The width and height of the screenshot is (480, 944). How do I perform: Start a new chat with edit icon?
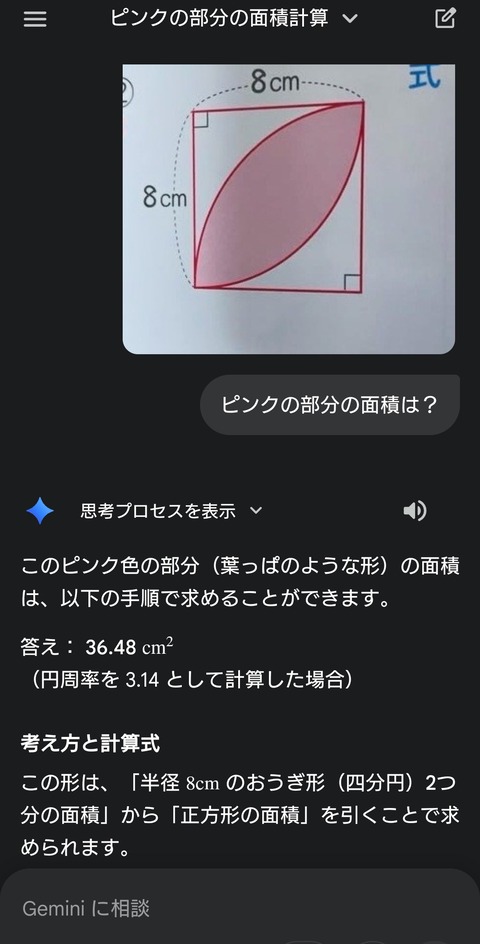pos(445,19)
